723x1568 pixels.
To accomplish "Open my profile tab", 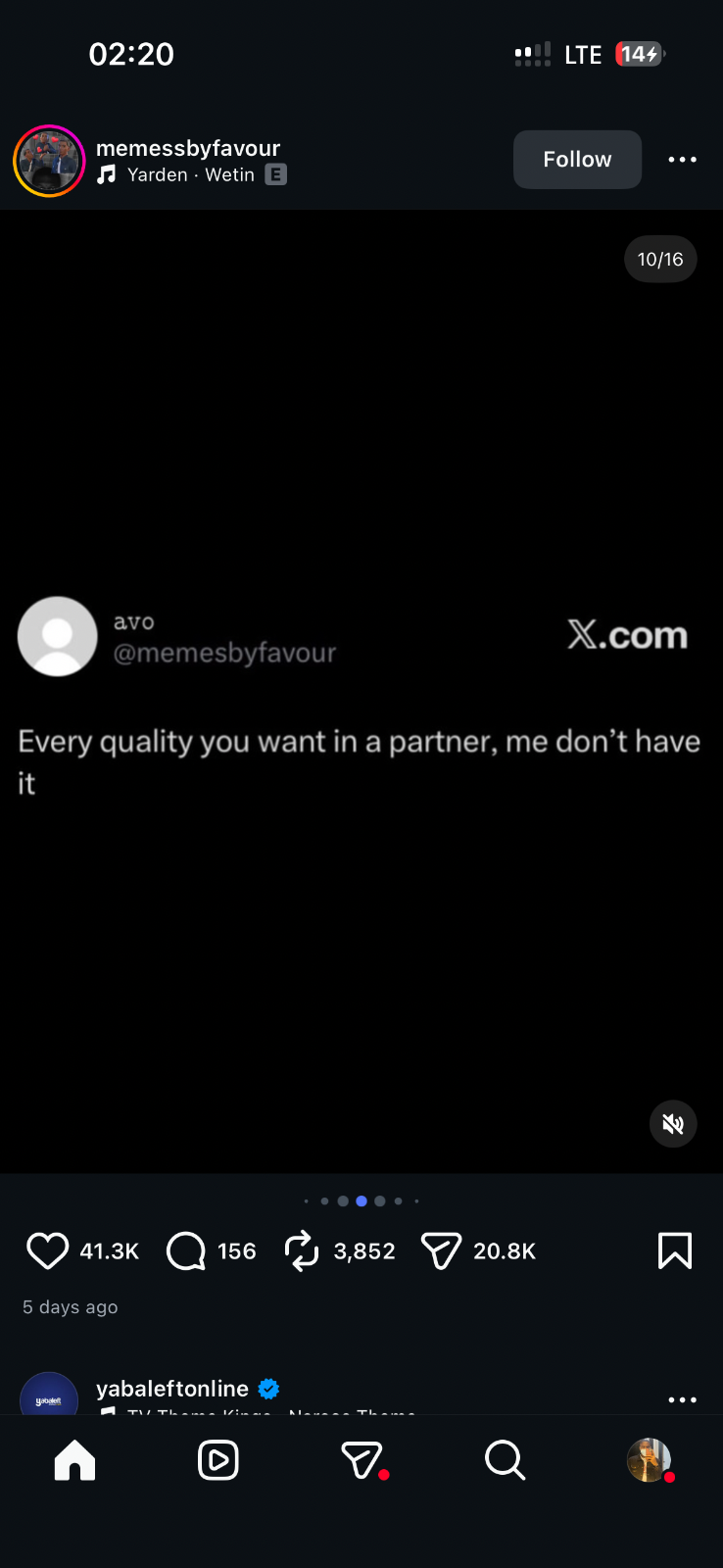I will coord(648,1460).
